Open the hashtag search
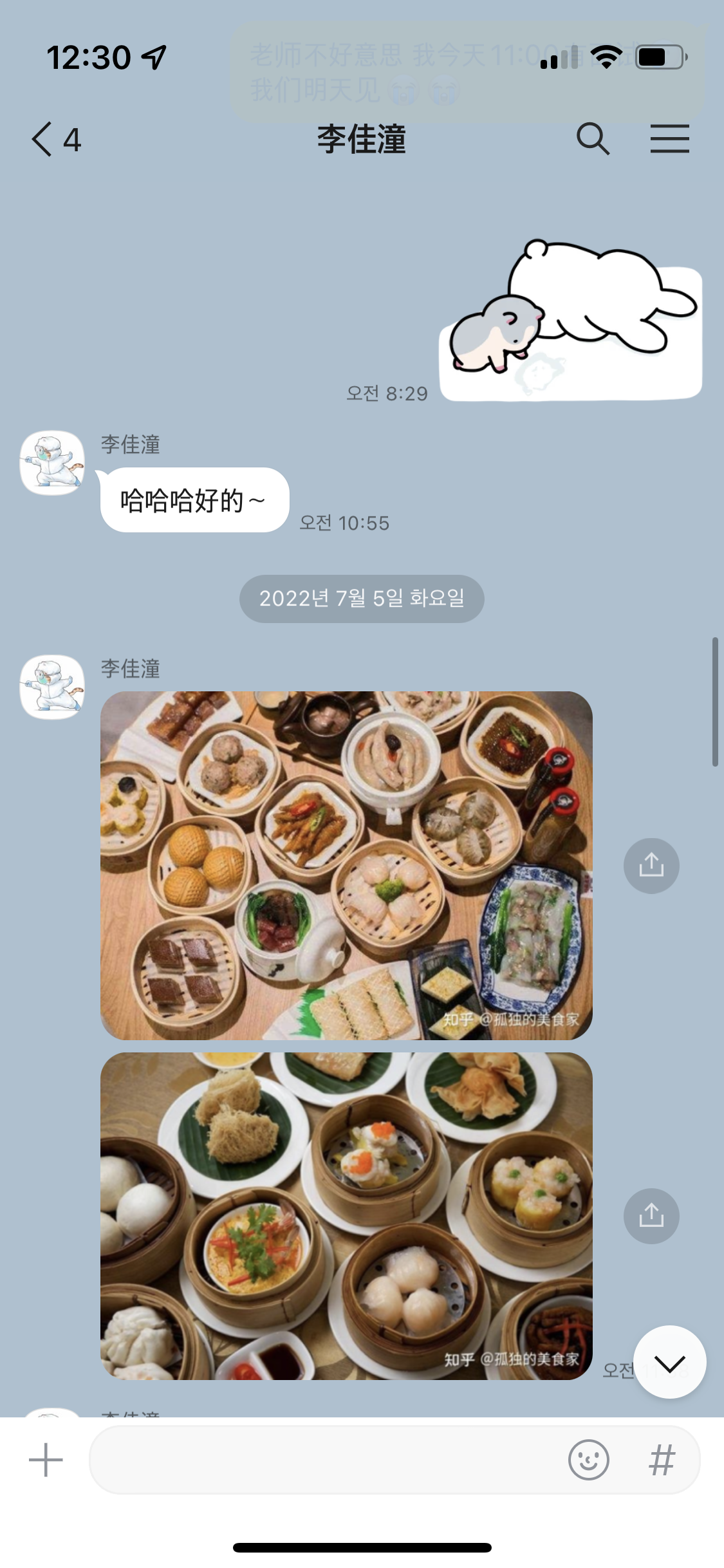The height and width of the screenshot is (1568, 724). coord(662,1459)
